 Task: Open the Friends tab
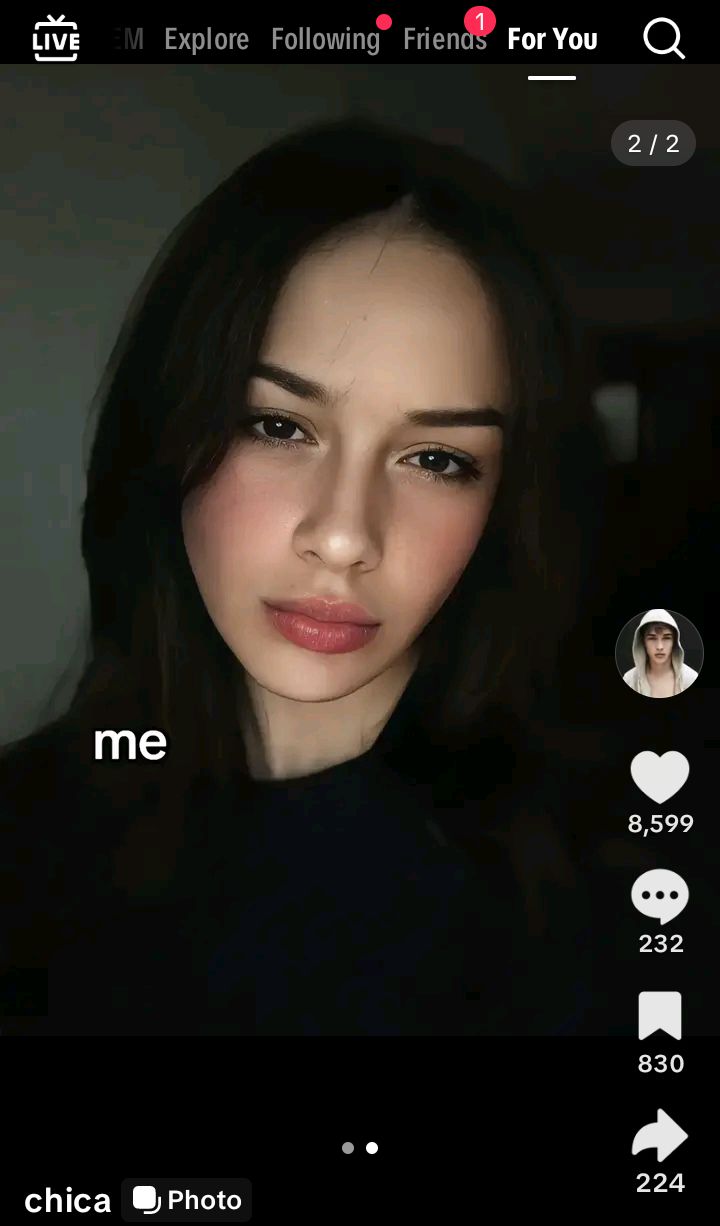point(444,39)
